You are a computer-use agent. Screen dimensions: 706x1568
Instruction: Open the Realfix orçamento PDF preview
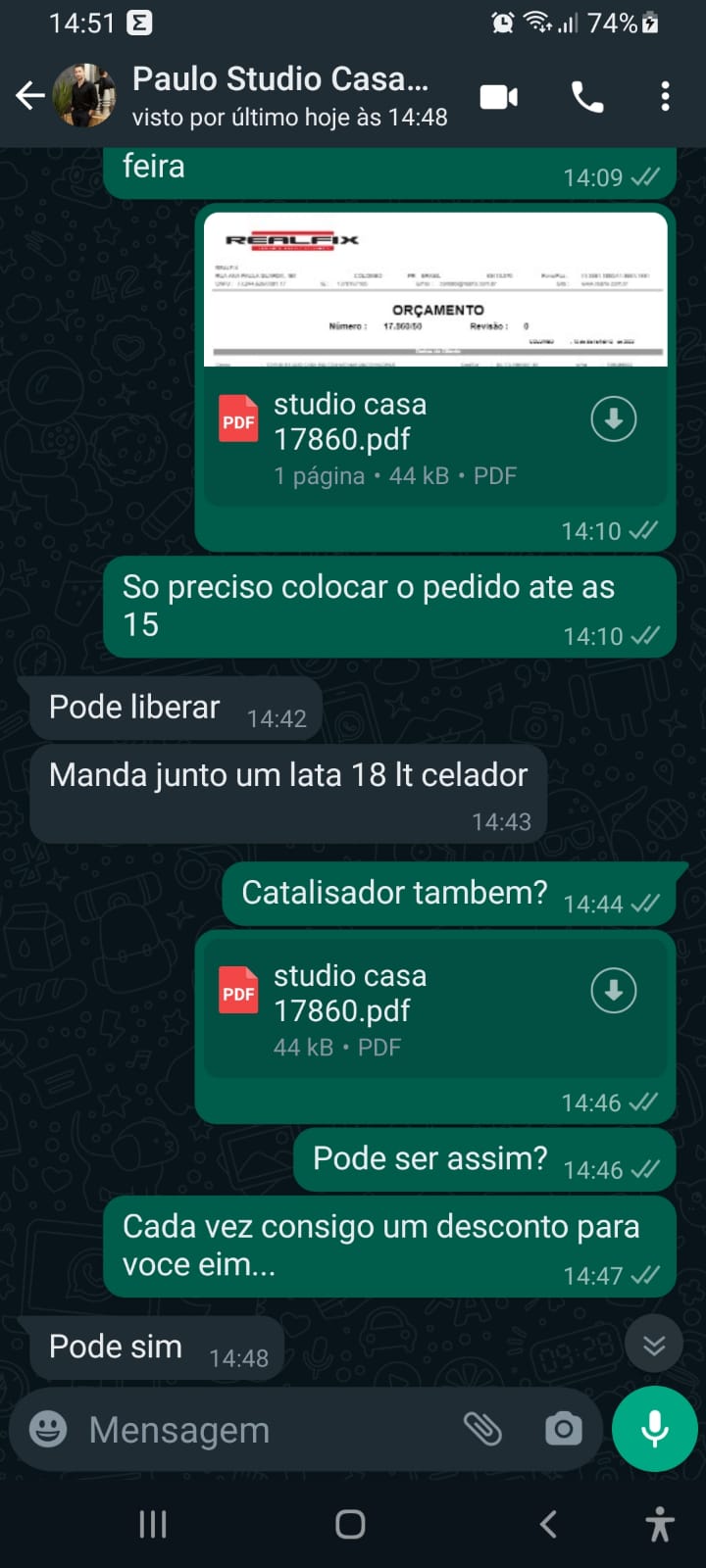coord(435,290)
